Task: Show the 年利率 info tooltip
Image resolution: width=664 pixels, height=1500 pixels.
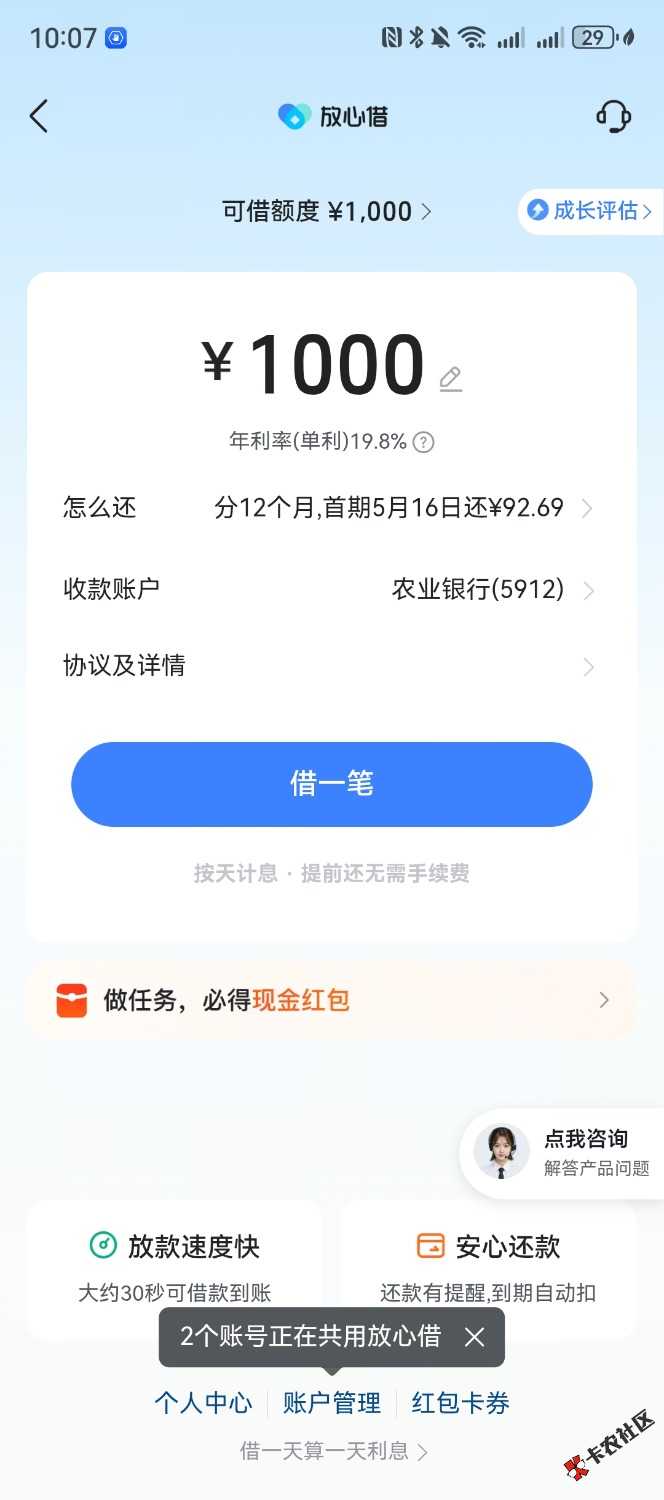Action: 424,442
